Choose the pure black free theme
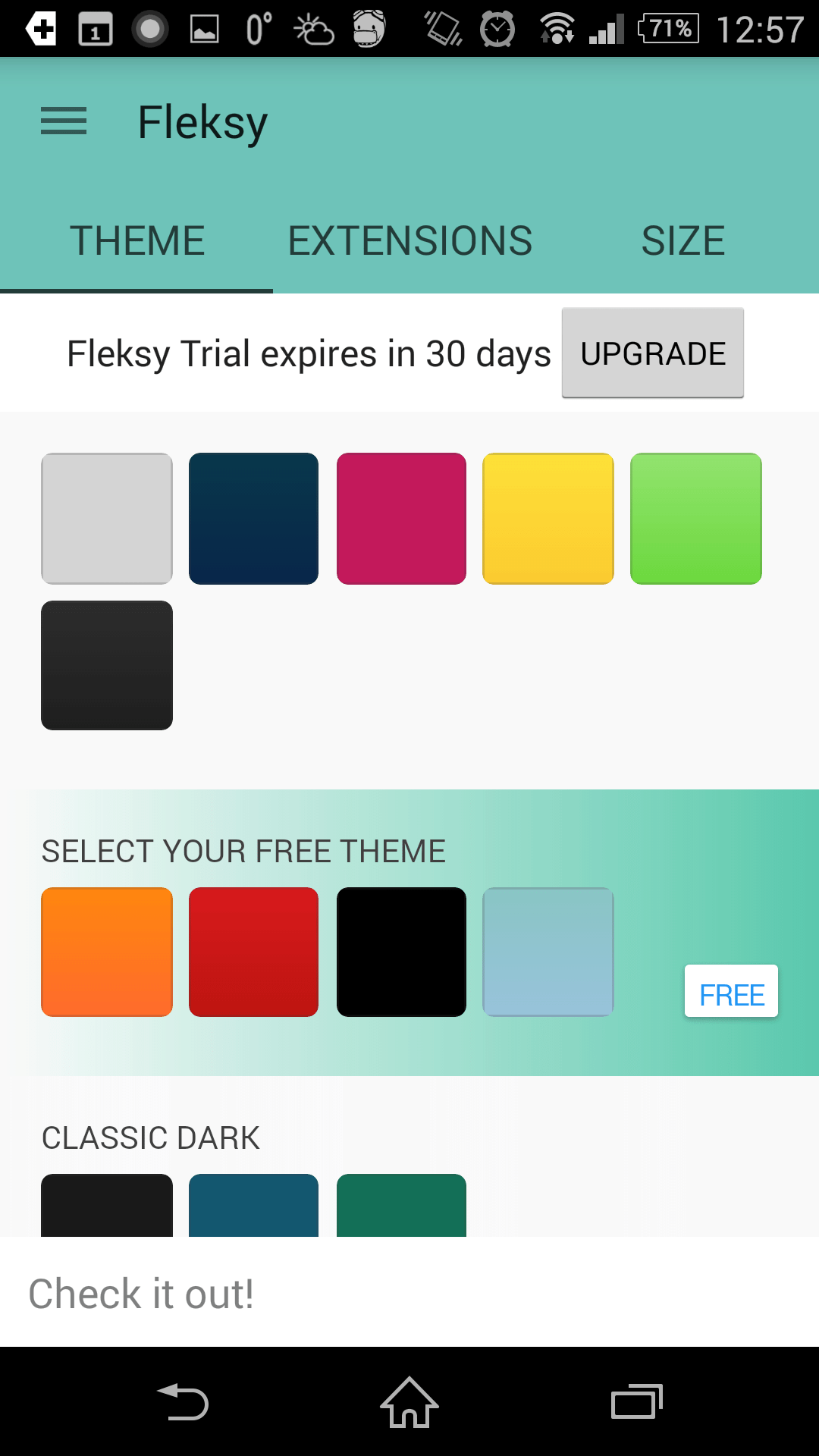The image size is (819, 1456). 401,952
